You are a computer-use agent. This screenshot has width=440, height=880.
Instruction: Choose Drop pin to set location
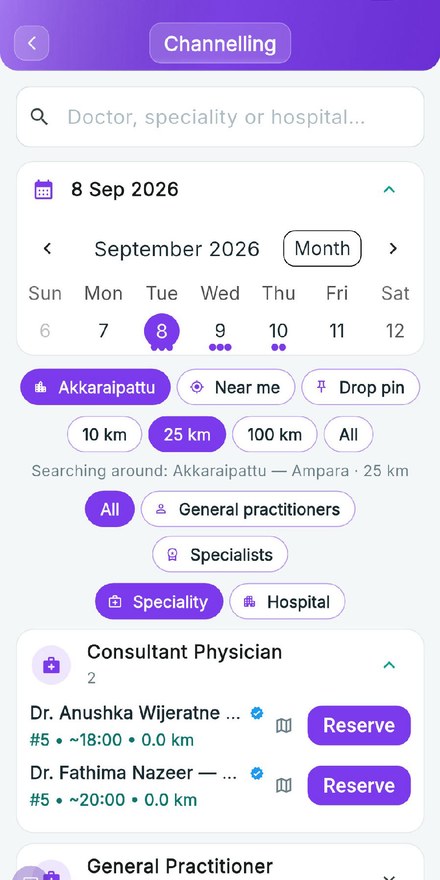[x=360, y=387]
